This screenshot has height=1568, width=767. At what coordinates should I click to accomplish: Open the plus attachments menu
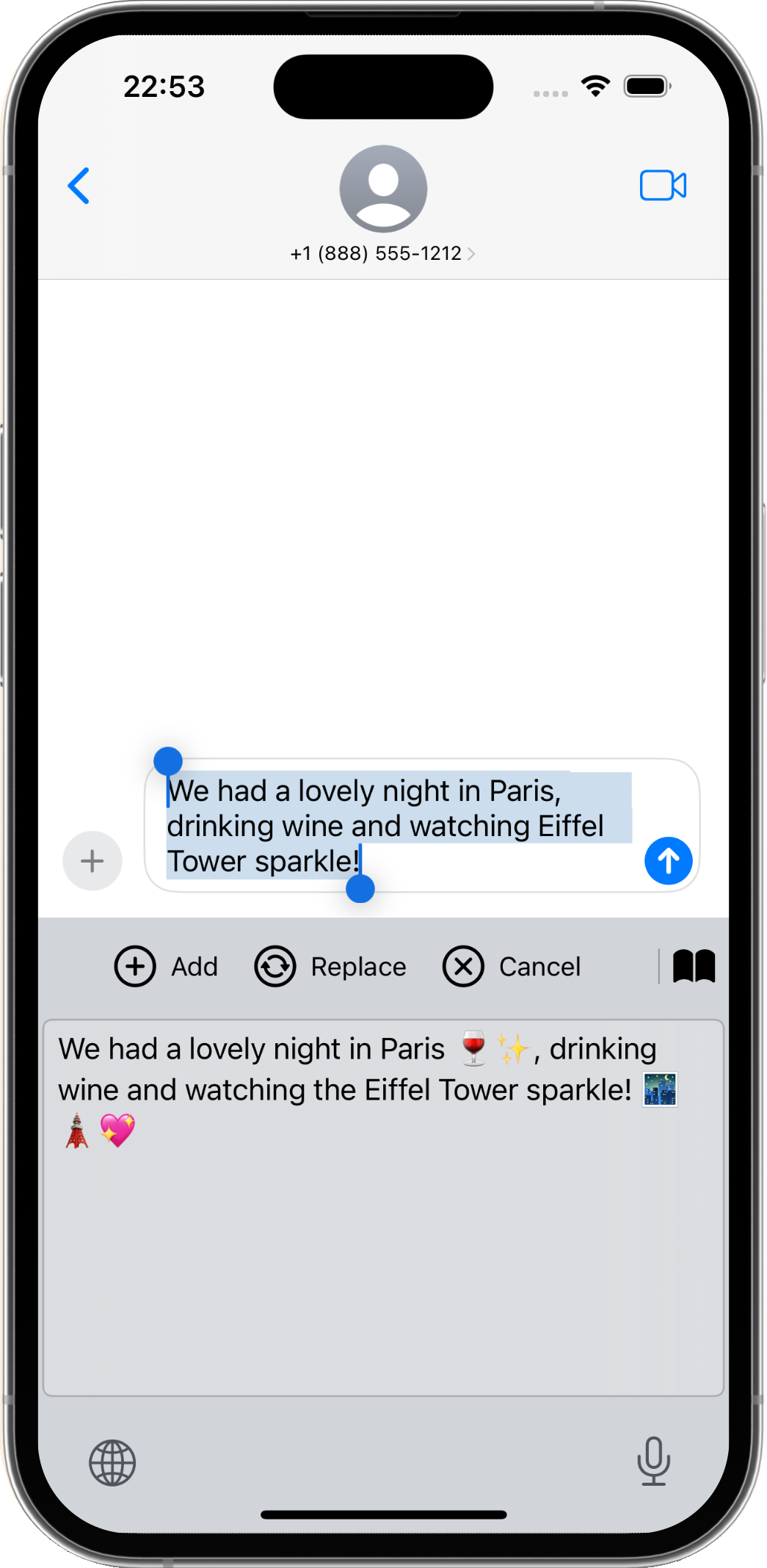(x=92, y=861)
